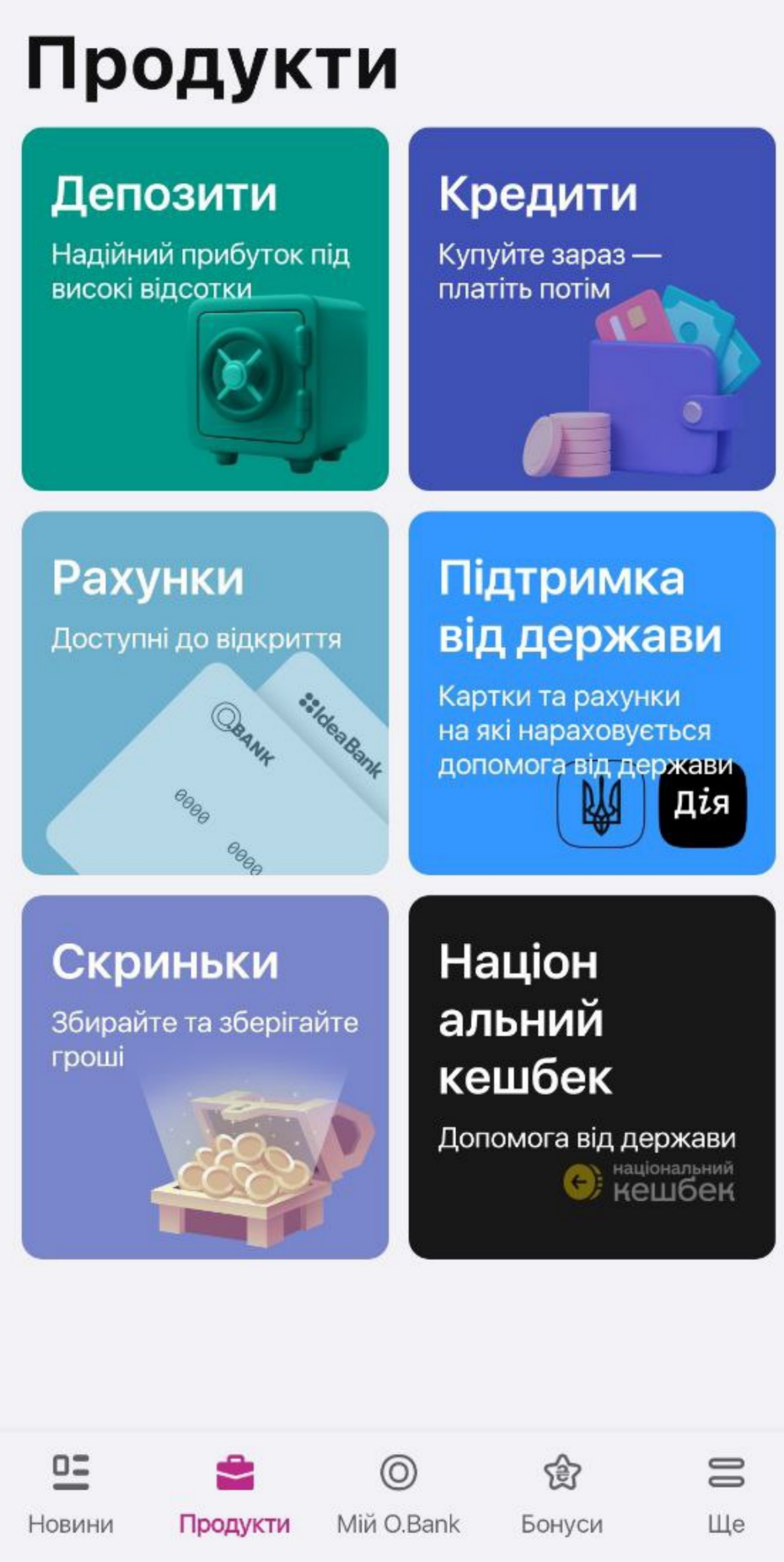The image size is (784, 1562).
Task: Switch to the Новини tab
Action: 71,1494
